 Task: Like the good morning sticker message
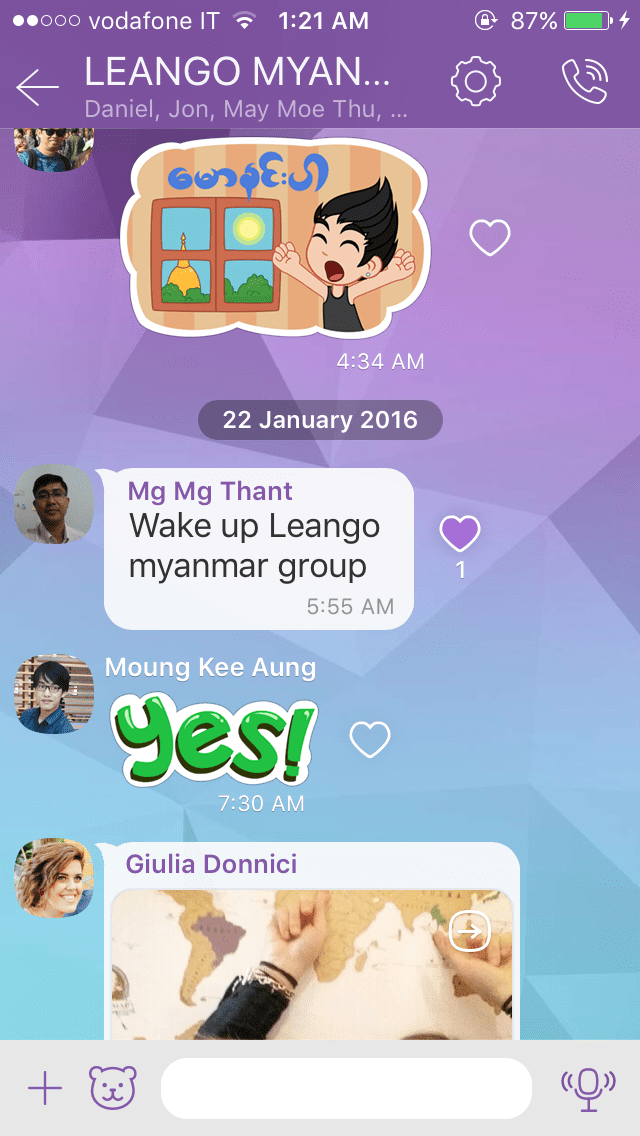pos(490,238)
